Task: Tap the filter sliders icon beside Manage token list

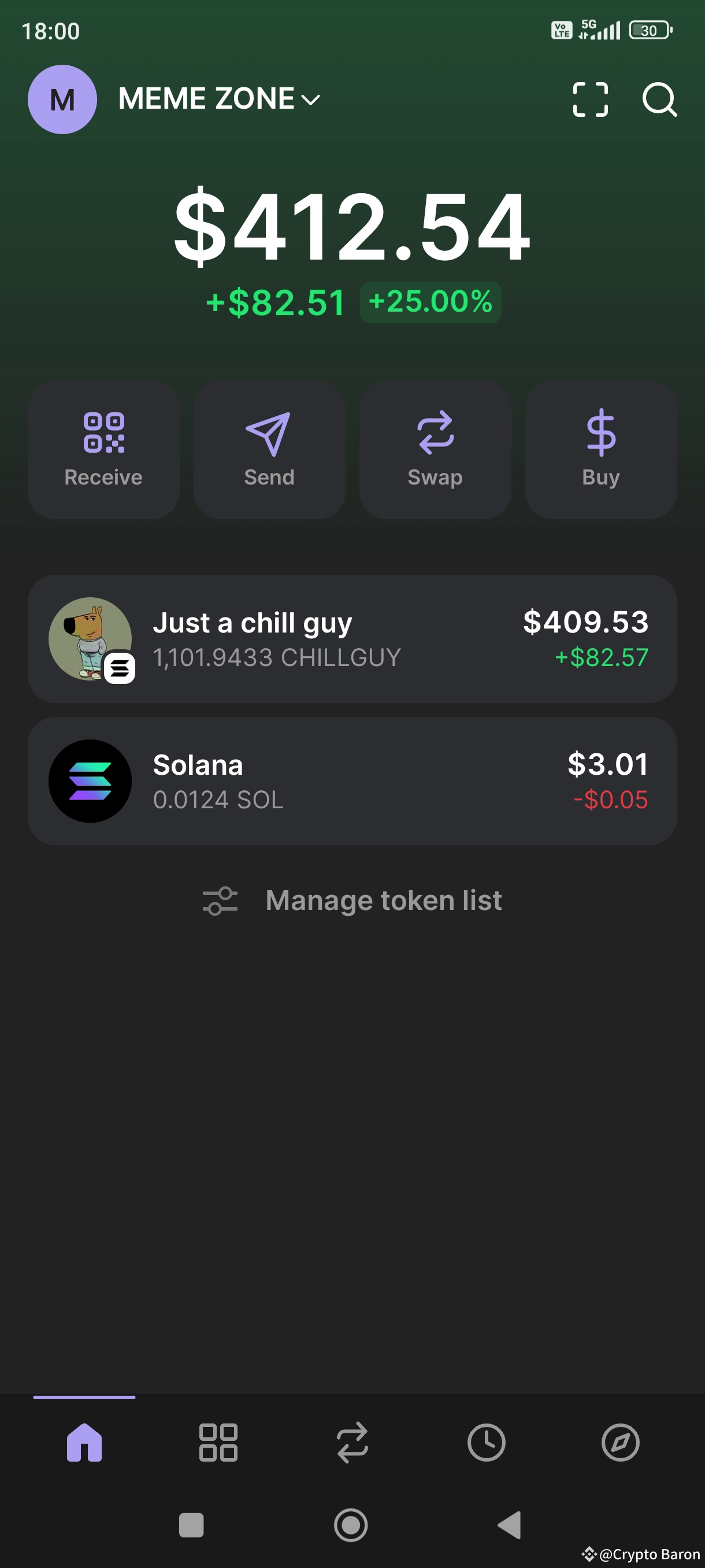Action: 220,900
